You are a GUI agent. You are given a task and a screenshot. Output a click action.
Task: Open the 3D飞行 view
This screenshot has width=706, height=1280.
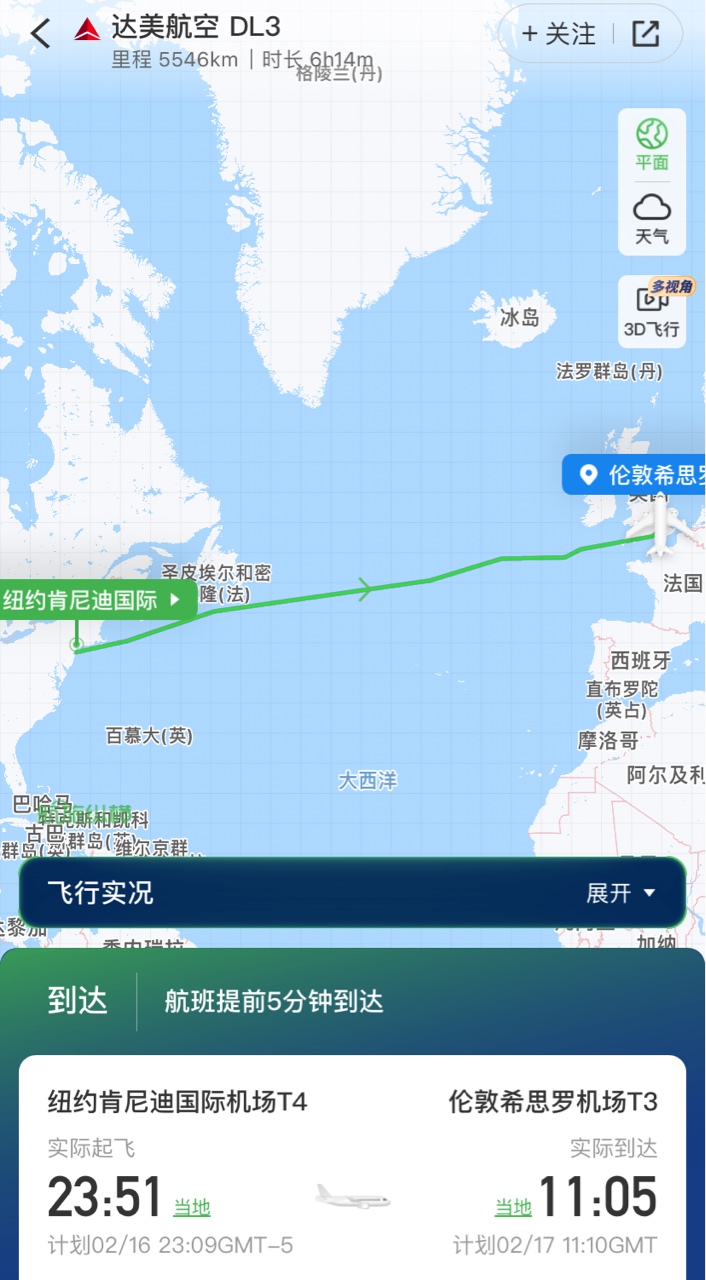[x=652, y=311]
